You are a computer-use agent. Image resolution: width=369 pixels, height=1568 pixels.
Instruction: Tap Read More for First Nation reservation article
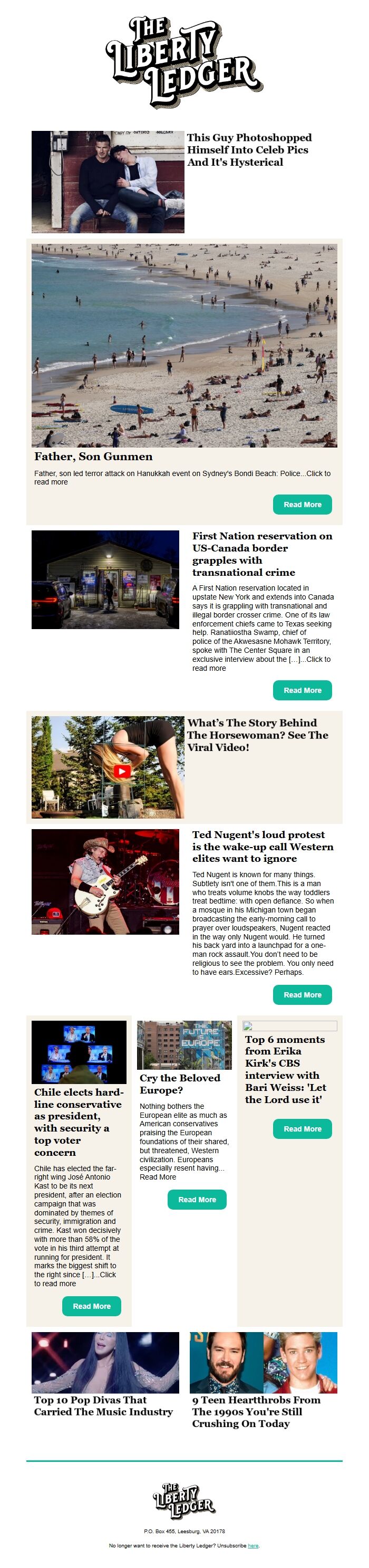(x=302, y=690)
